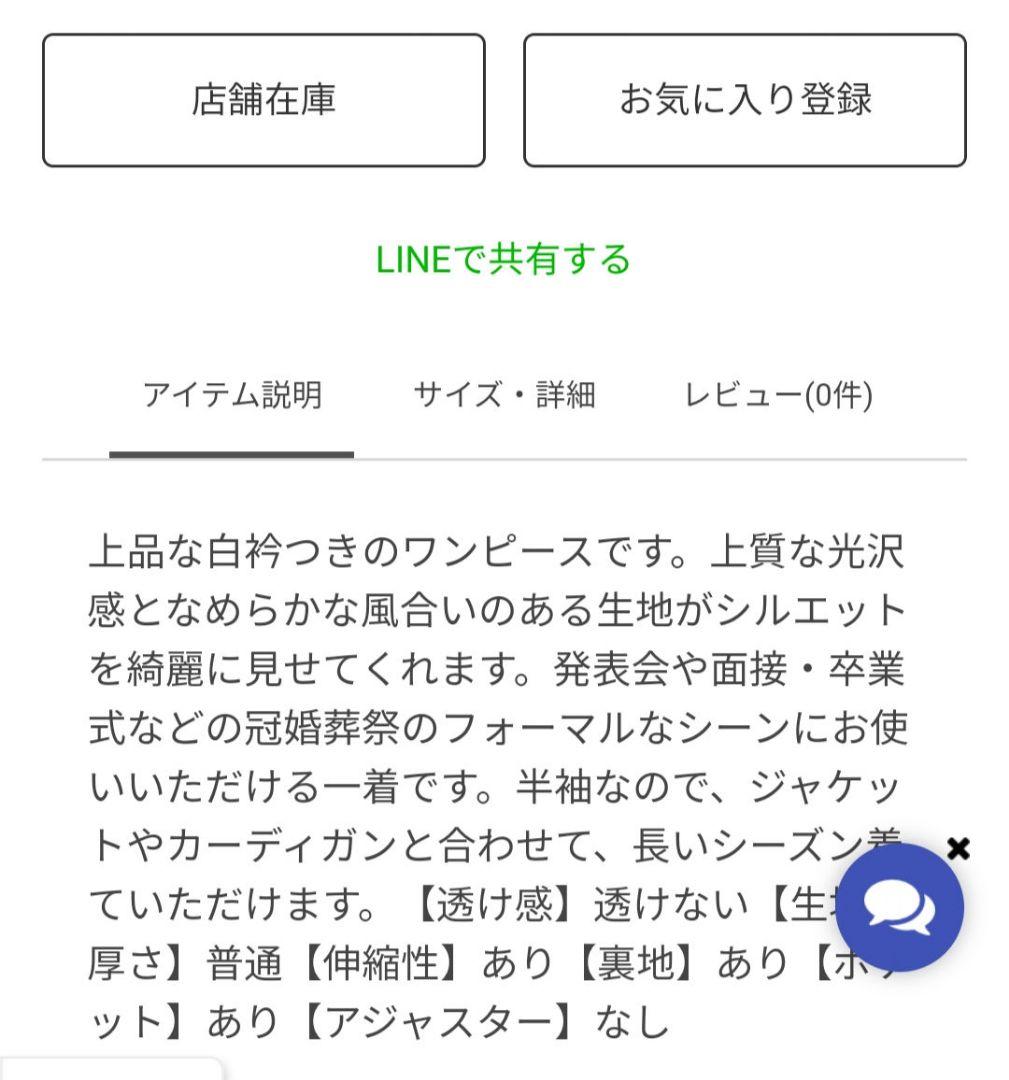1009x1080 pixels.
Task: Open LINEで共有する sharing link
Action: [x=504, y=258]
